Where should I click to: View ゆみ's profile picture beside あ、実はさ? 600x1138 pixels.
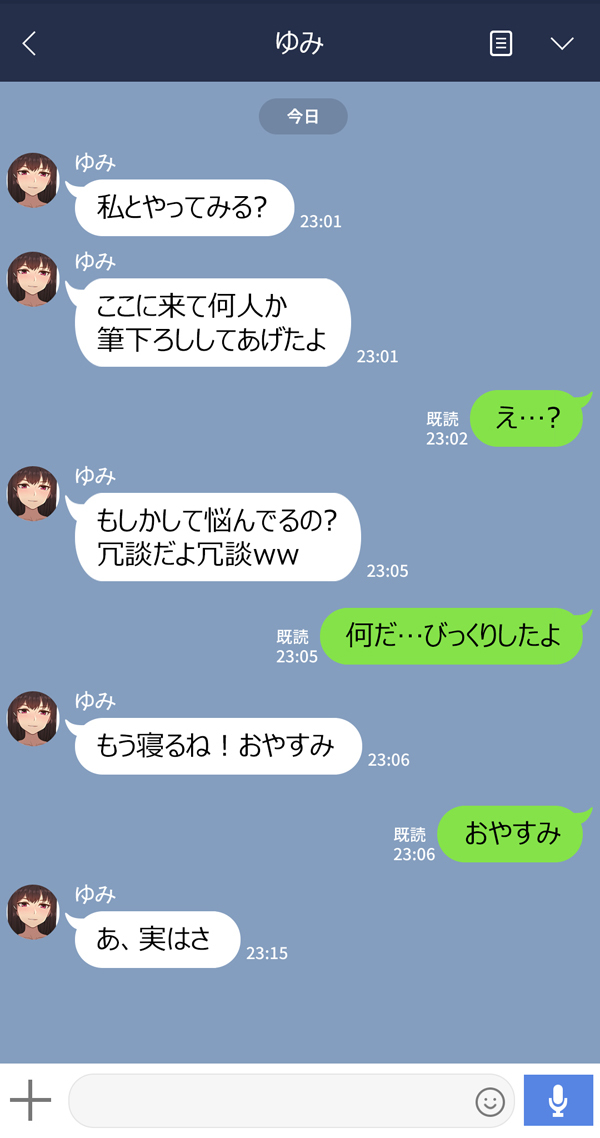click(x=33, y=912)
